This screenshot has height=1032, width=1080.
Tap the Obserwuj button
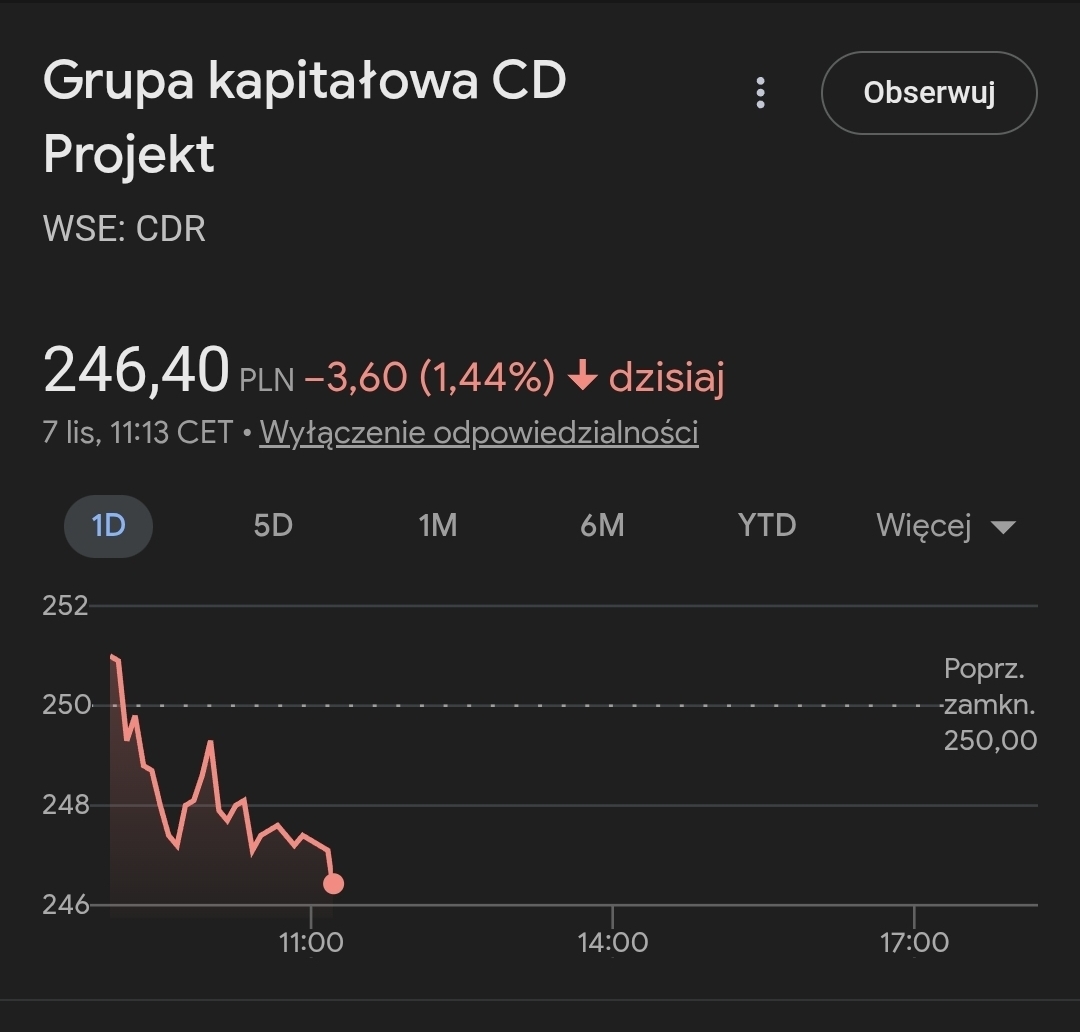click(929, 93)
